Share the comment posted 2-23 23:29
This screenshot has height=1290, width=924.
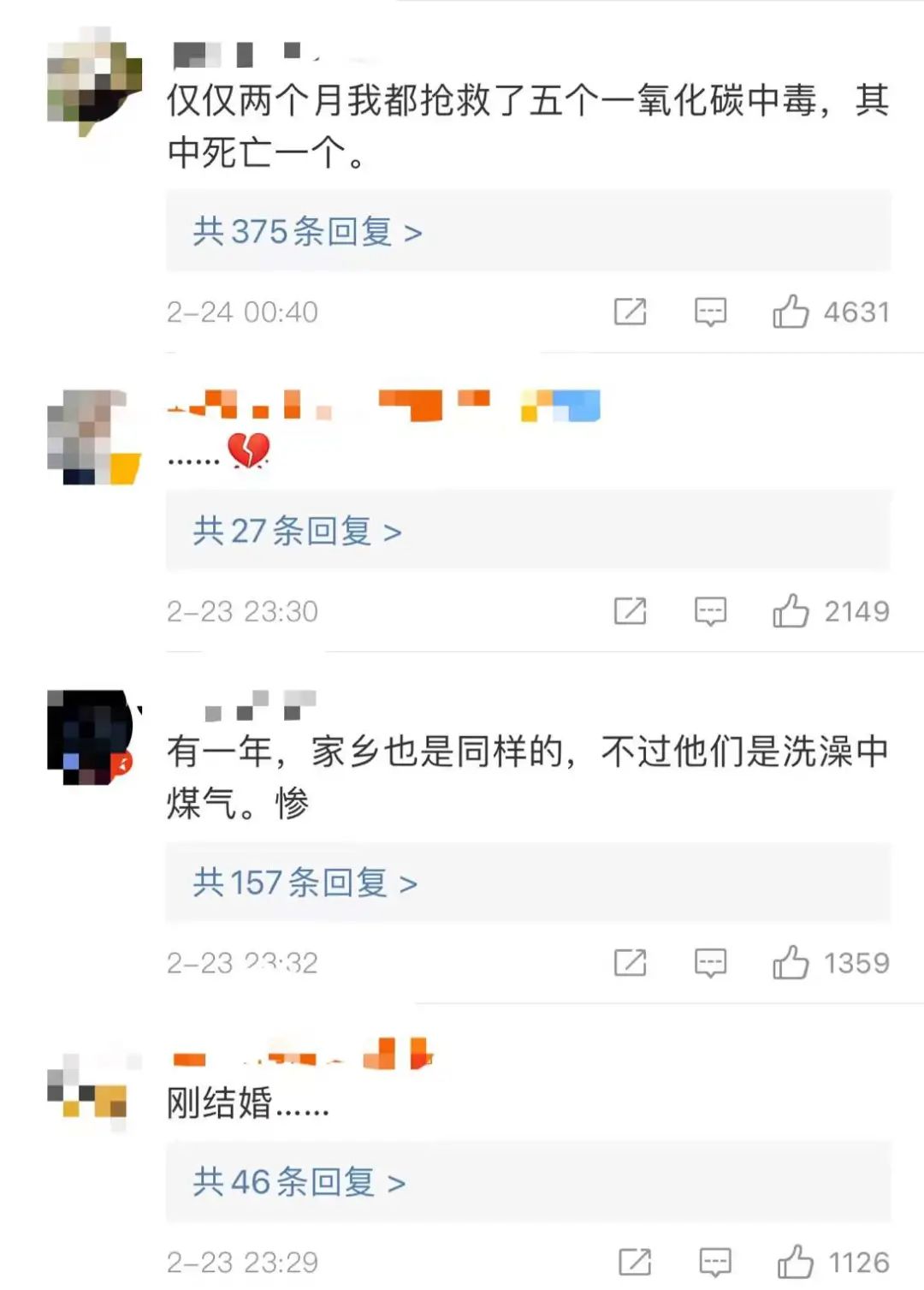pyautogui.click(x=635, y=1262)
